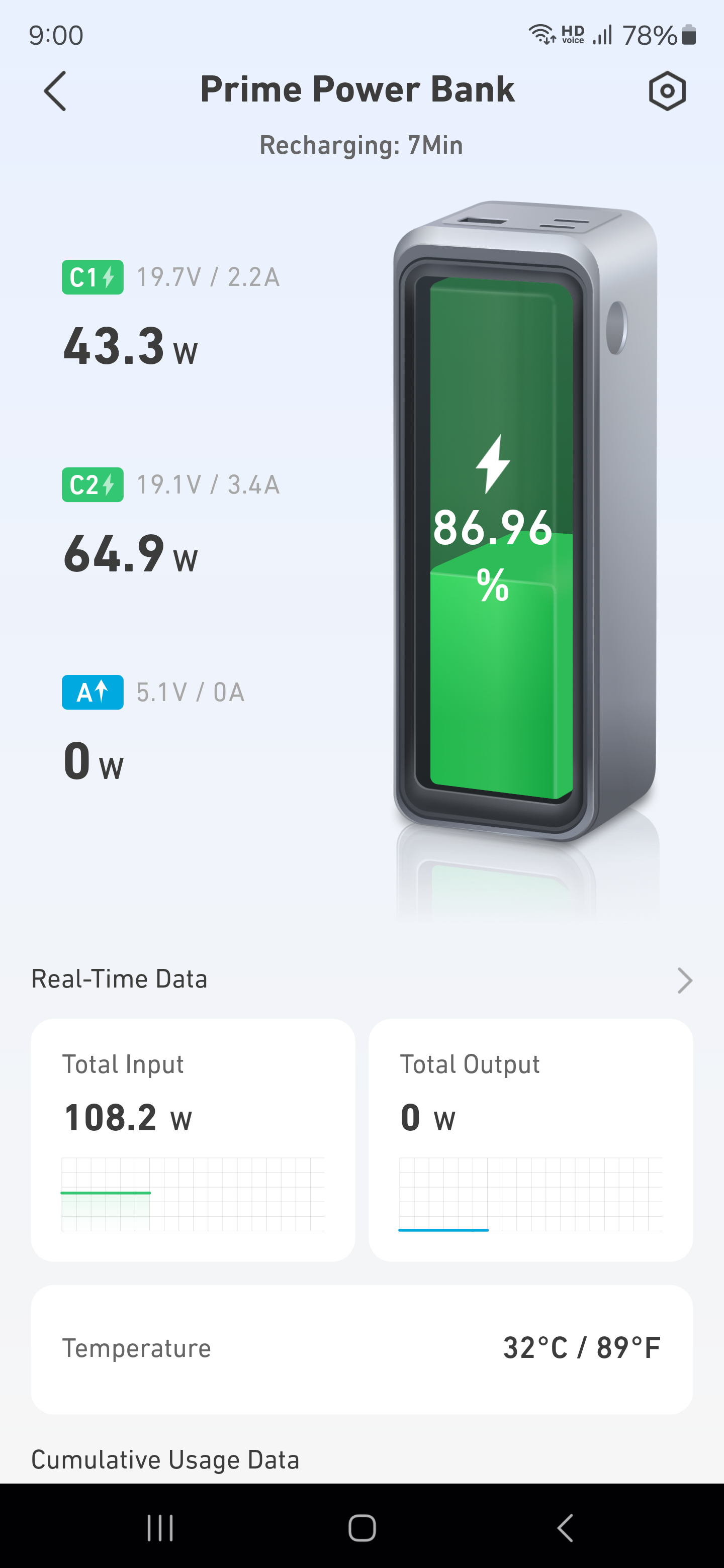
Task: Expand Real-Time Data details chevron
Action: pos(684,981)
